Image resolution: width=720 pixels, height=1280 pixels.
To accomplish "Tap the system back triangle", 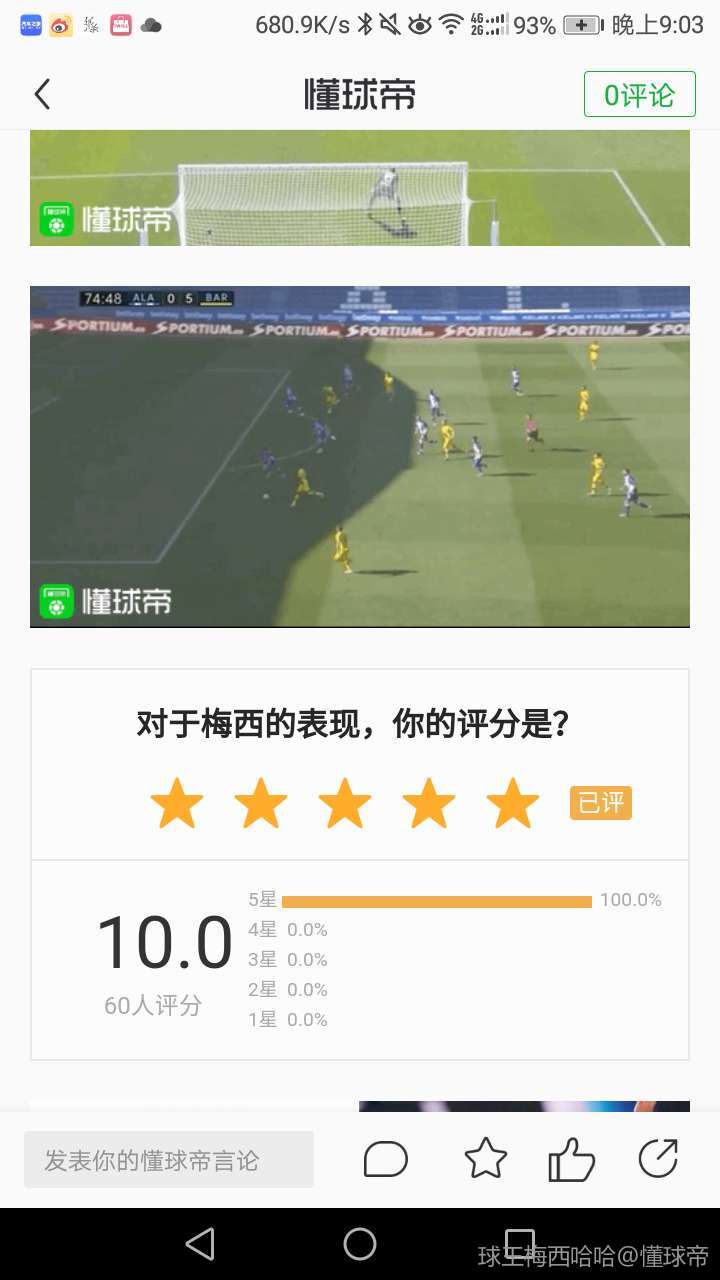I will coord(201,1244).
